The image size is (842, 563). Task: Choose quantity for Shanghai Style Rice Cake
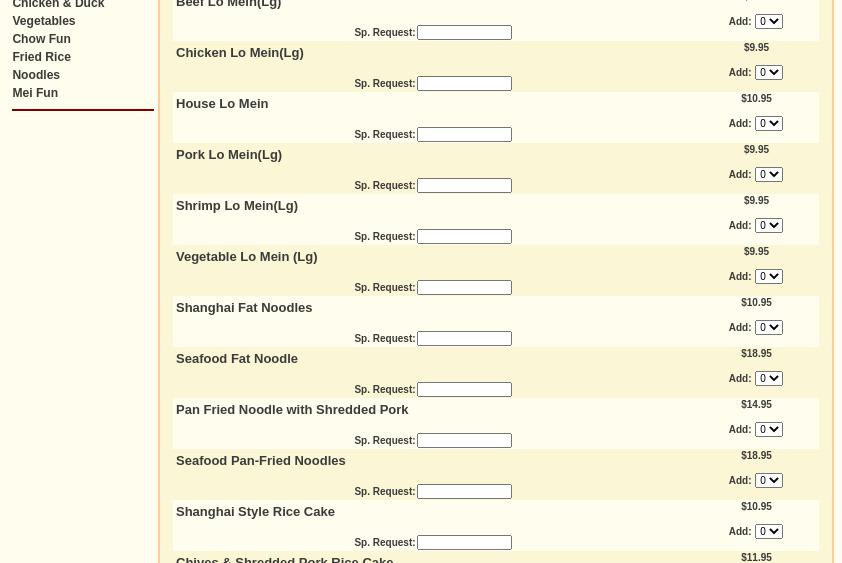point(768,531)
